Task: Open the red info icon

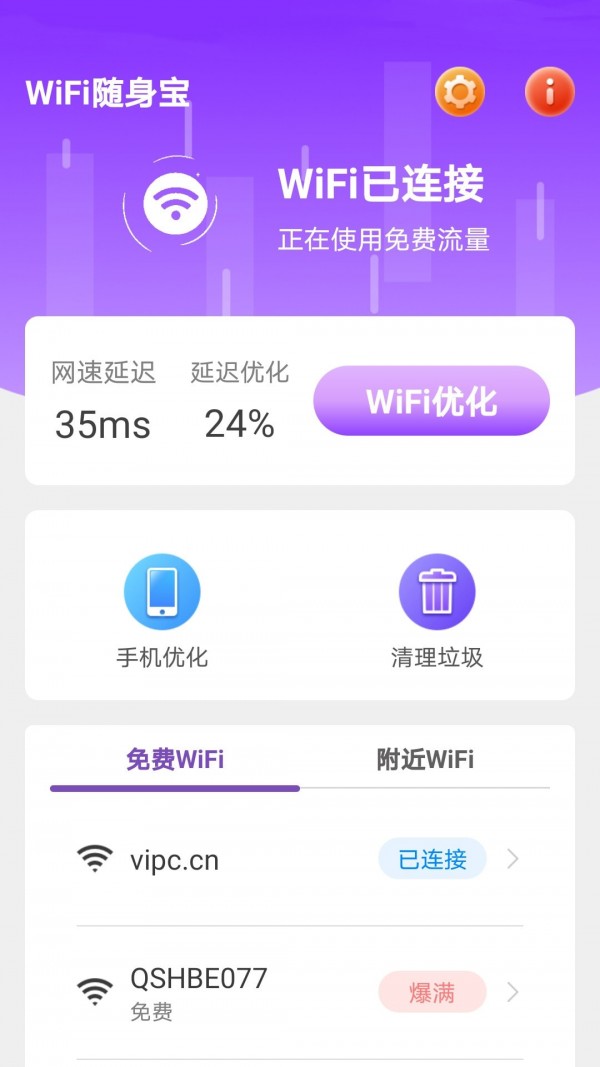Action: click(x=549, y=93)
